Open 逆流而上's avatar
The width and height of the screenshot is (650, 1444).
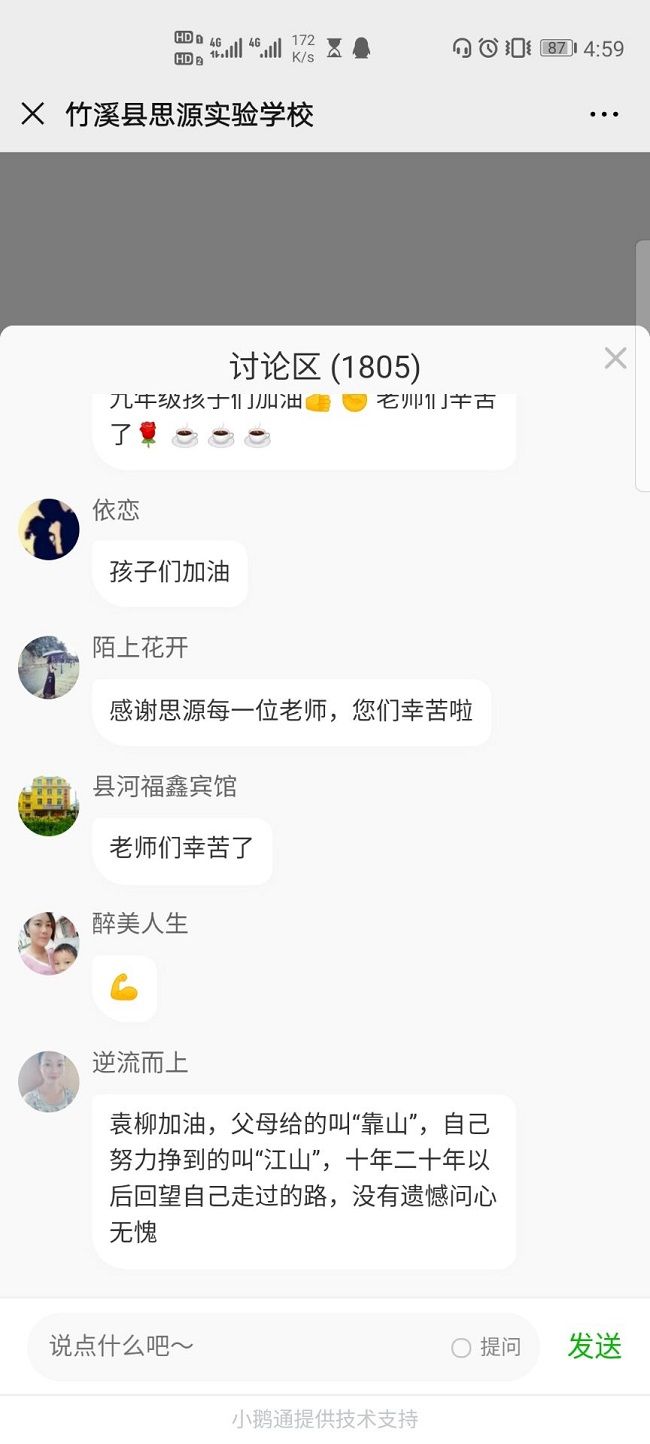pos(49,1081)
